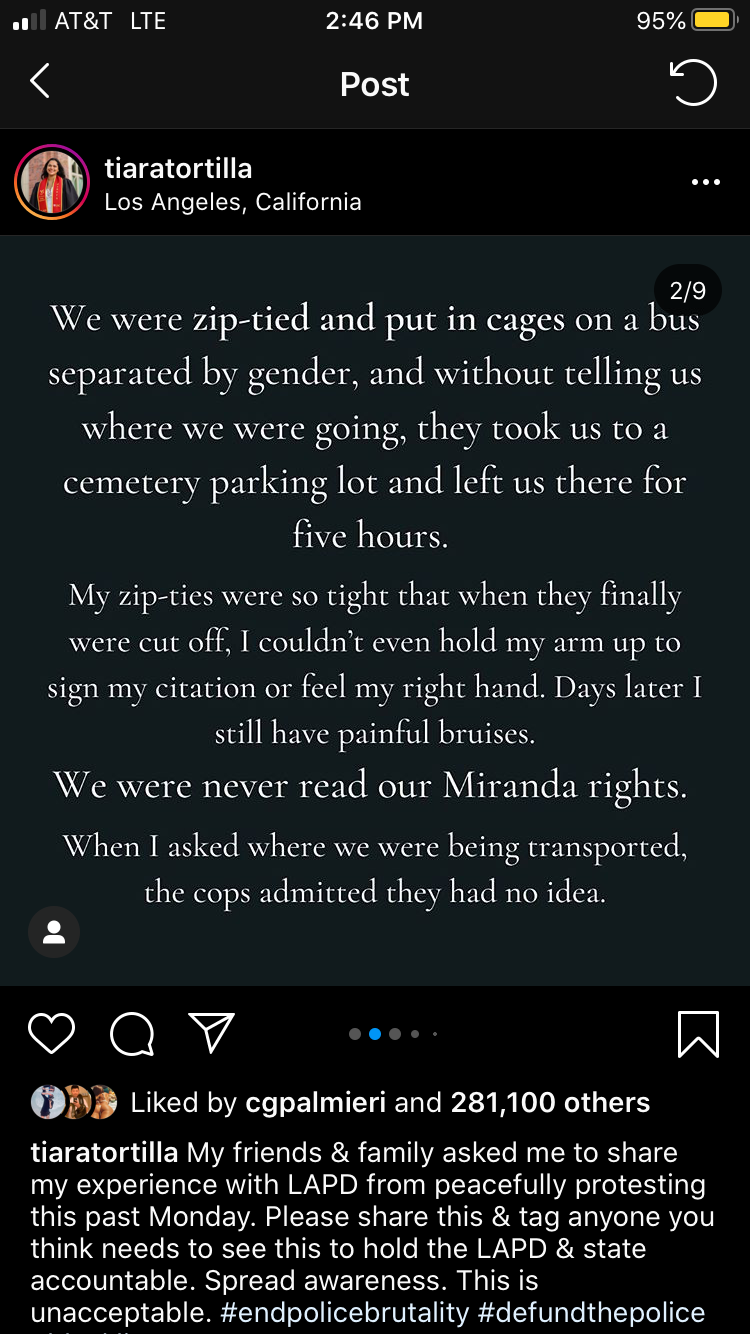750x1334 pixels.
Task: Open the three-dot post options menu
Action: 706,182
